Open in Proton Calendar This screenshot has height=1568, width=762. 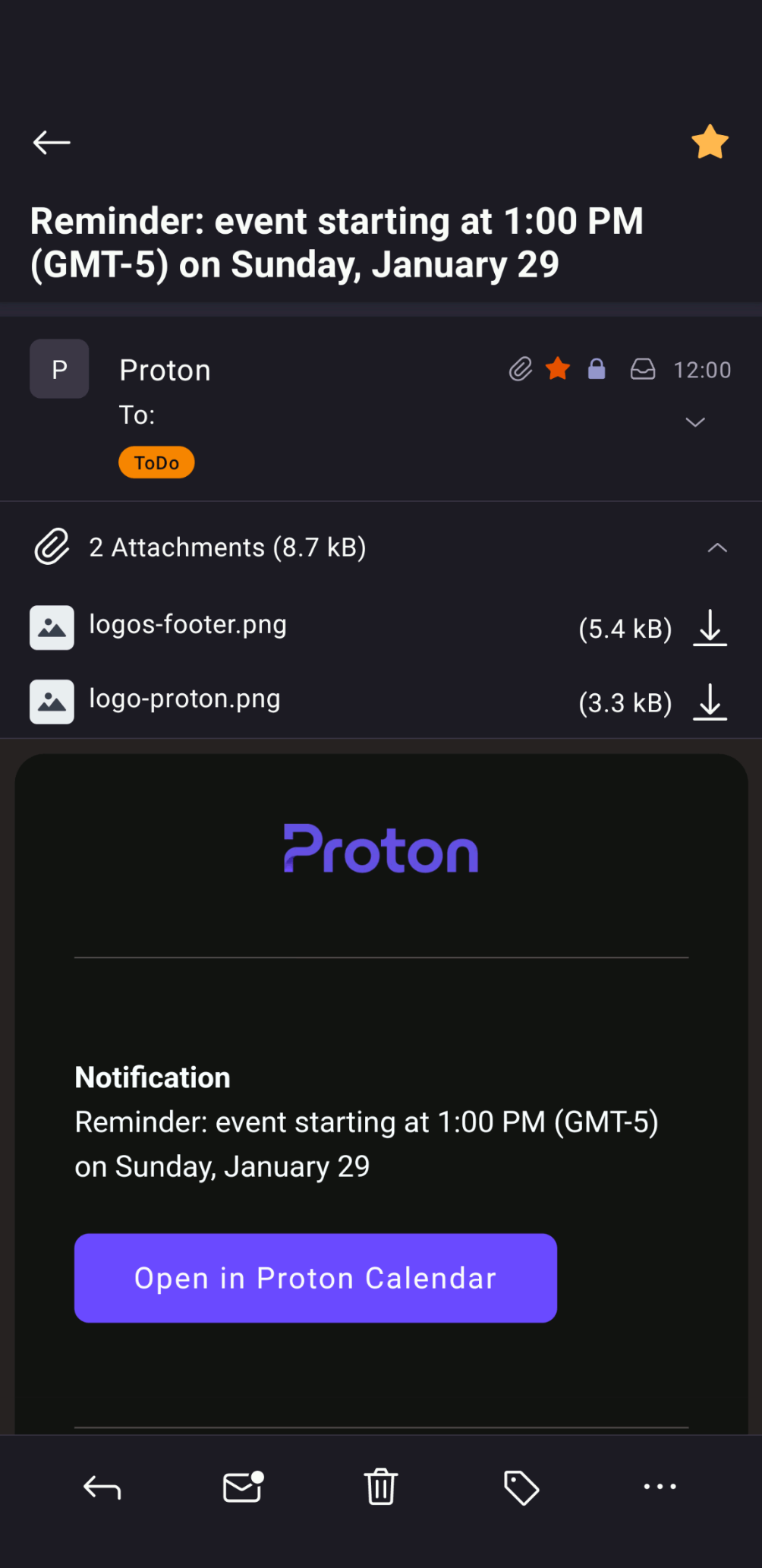(x=316, y=1278)
